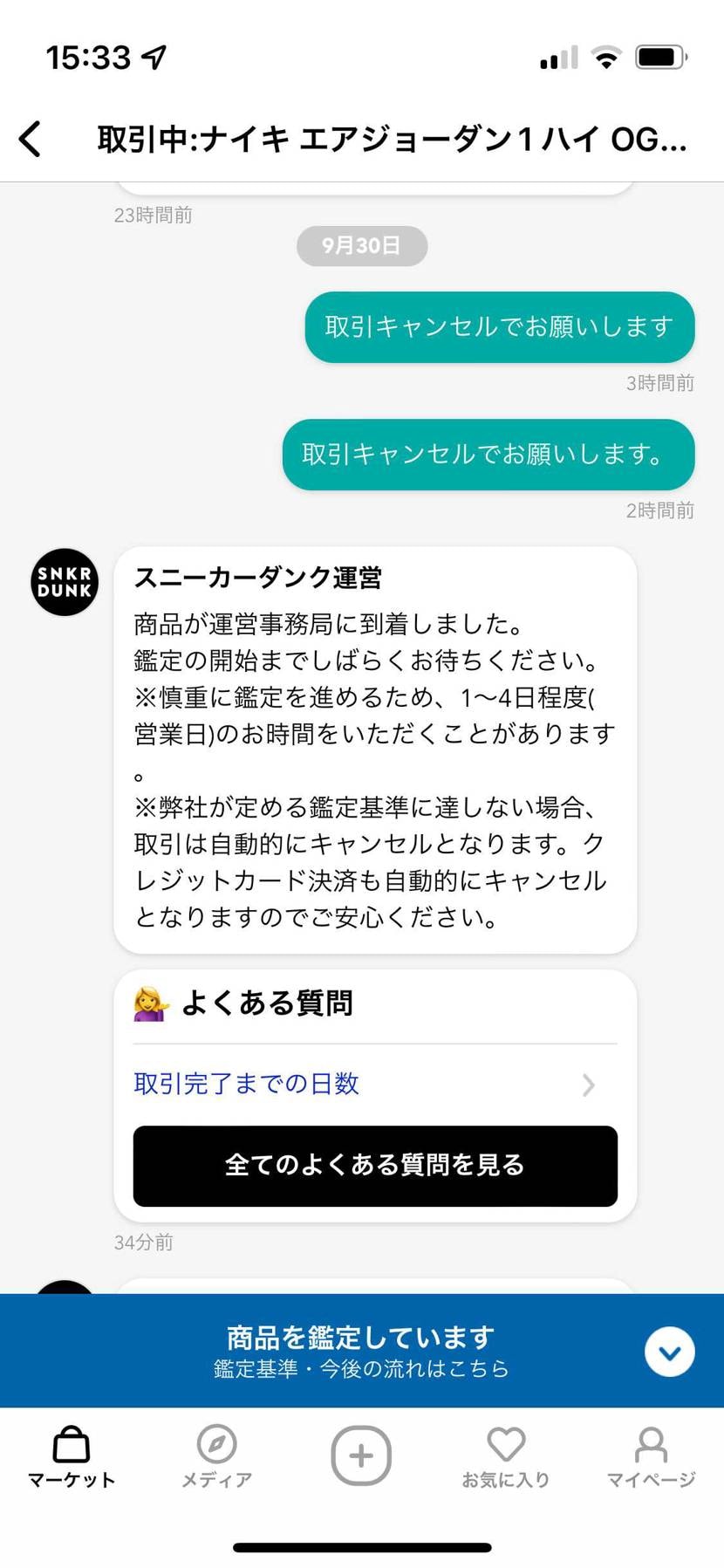Viewport: 724px width, 1568px height.
Task: Tap the back arrow to leave chat
Action: (31, 138)
